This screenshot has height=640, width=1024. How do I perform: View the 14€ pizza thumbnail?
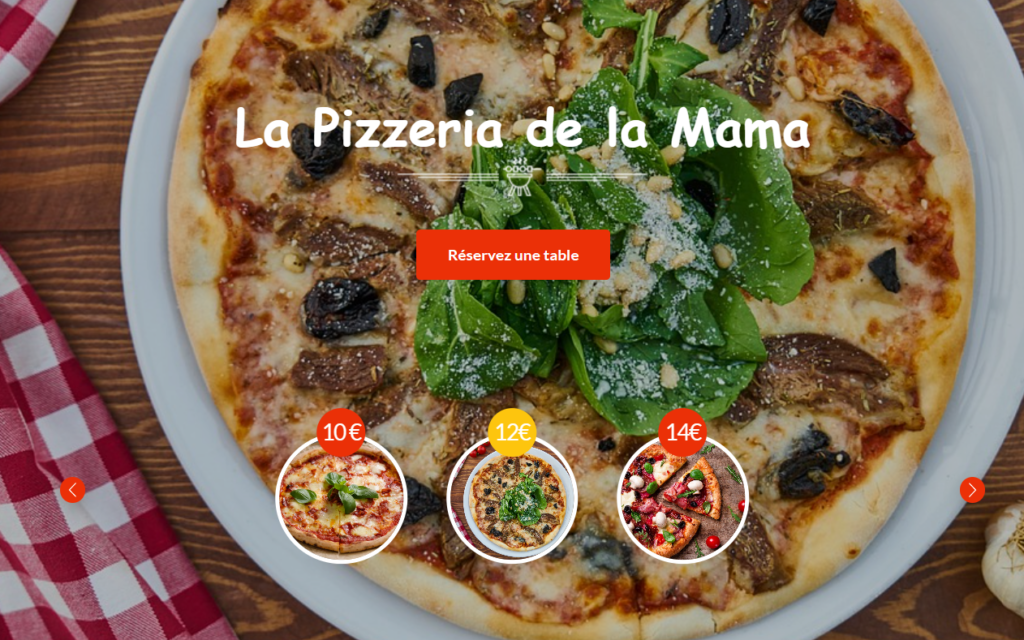pos(683,498)
